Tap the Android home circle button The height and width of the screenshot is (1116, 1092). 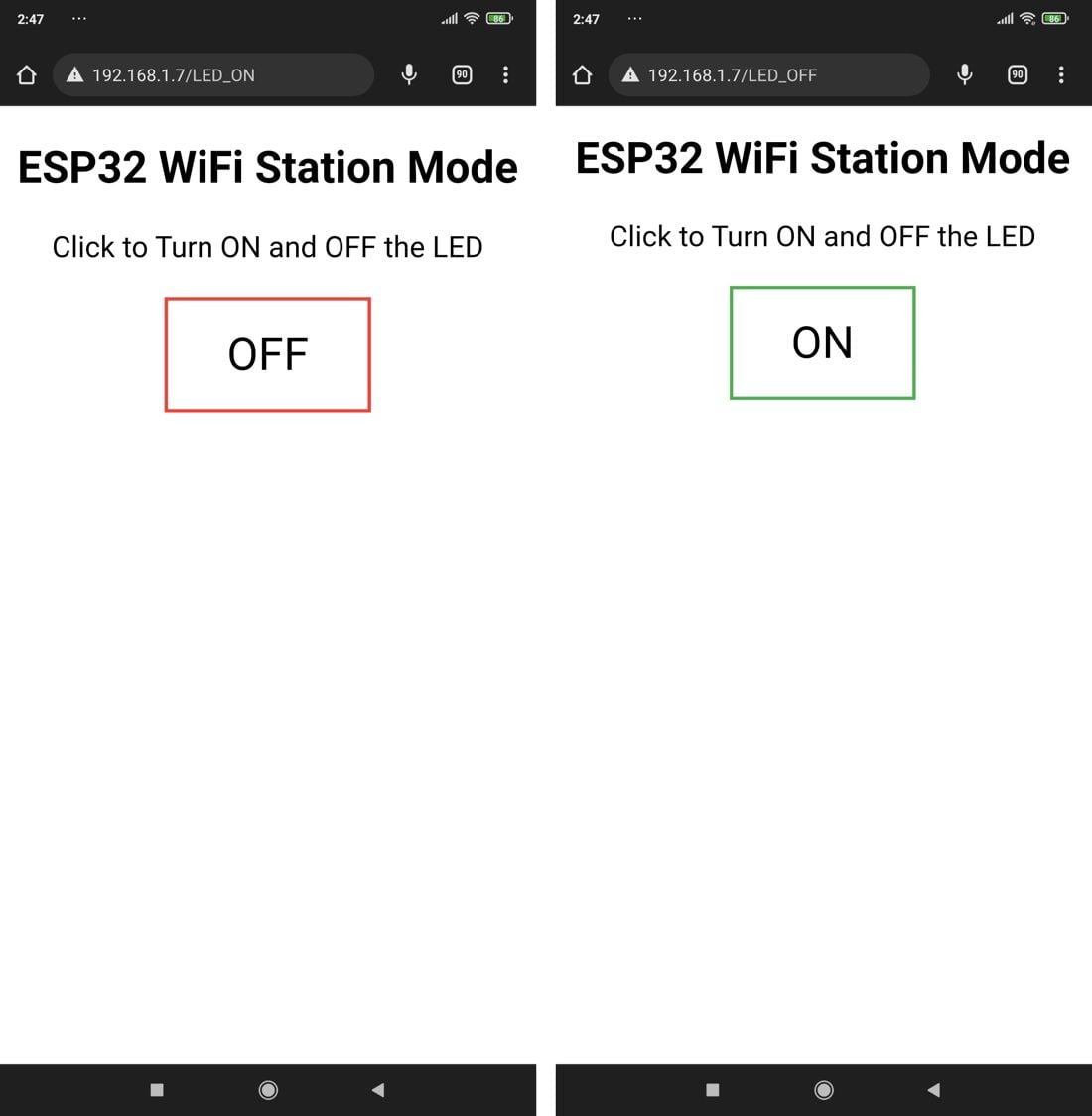pos(268,1089)
